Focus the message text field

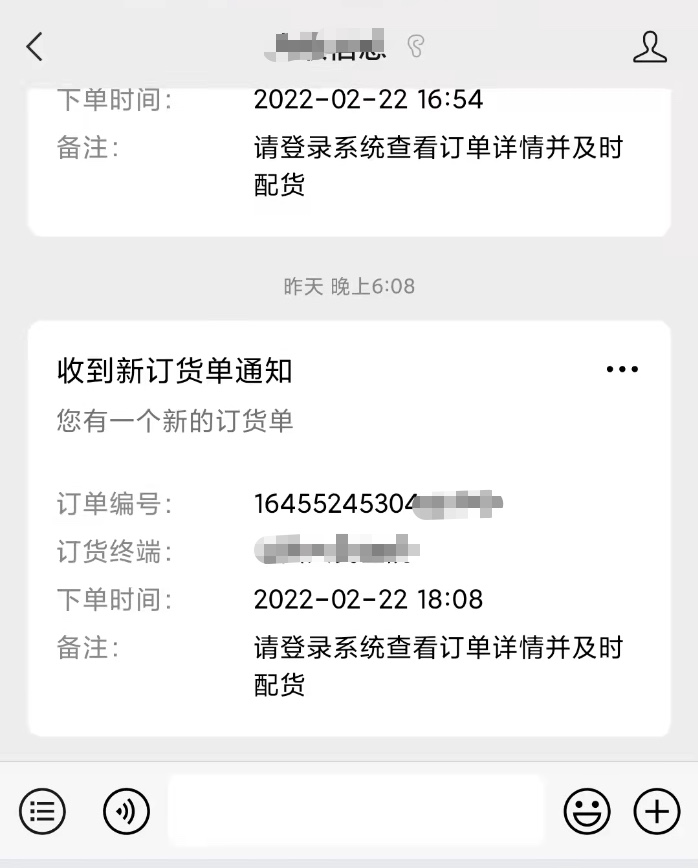(356, 811)
